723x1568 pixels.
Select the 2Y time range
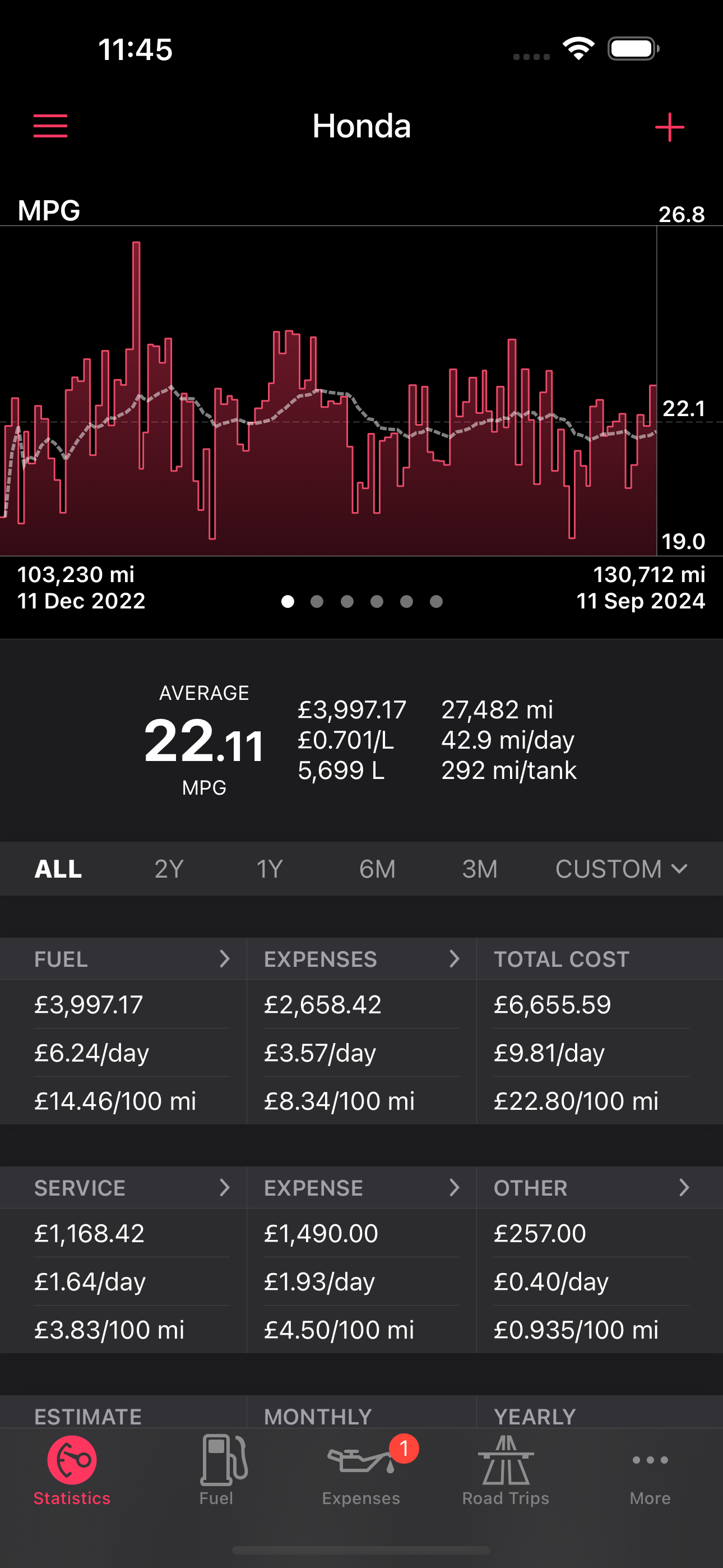(169, 869)
